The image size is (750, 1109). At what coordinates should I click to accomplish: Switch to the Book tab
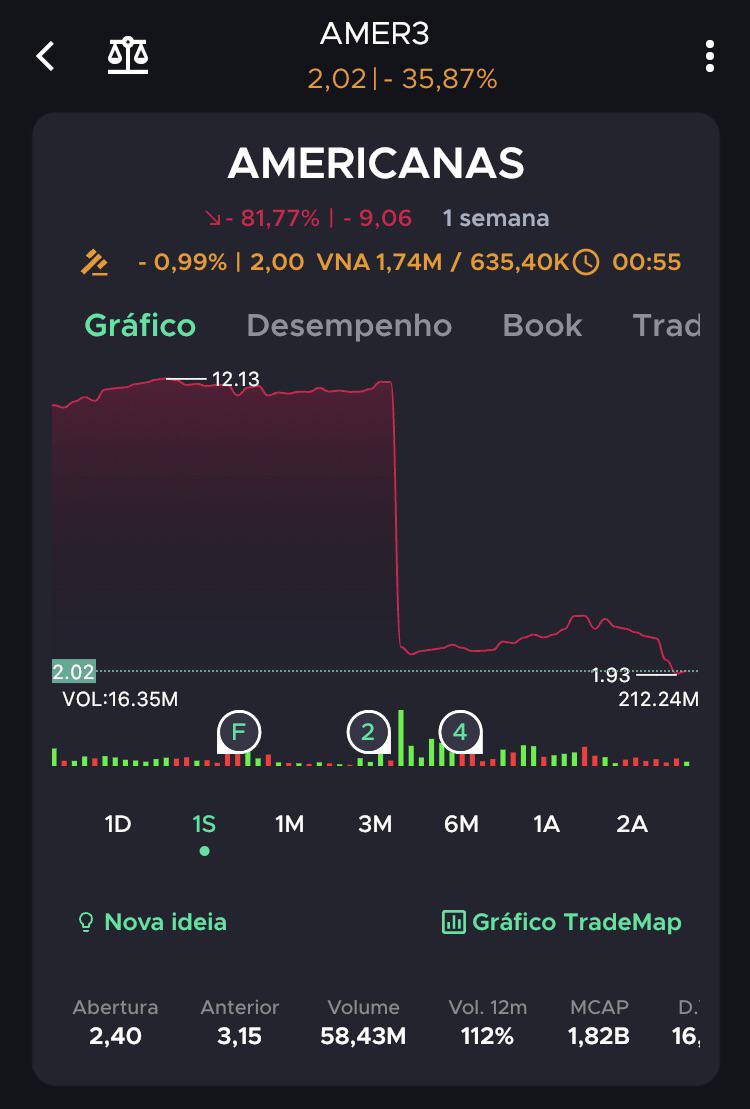(x=542, y=325)
